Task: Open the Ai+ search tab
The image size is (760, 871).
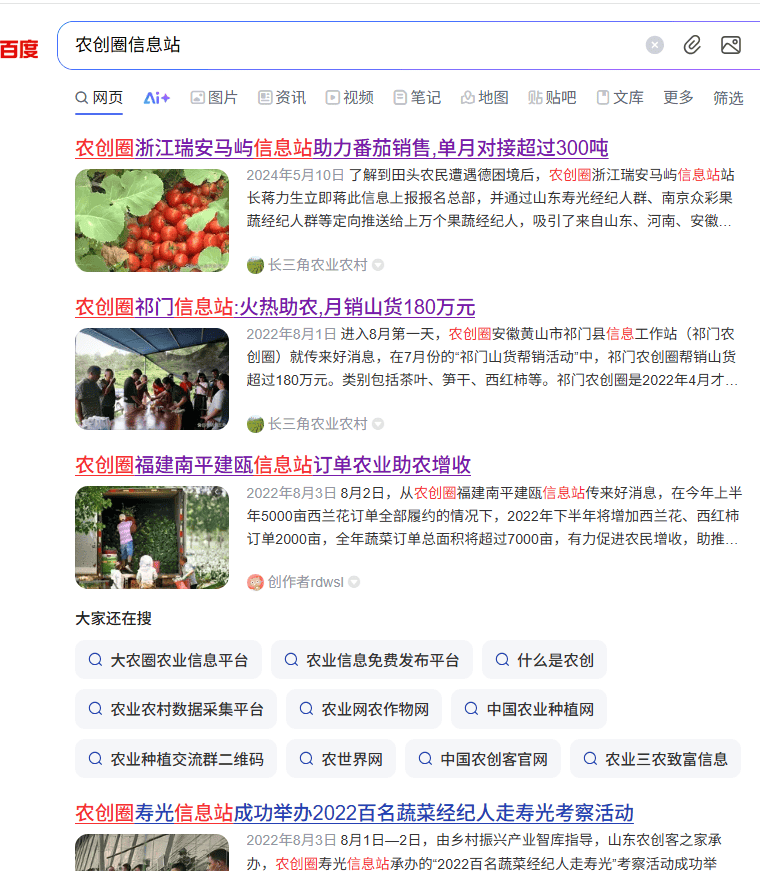Action: (157, 97)
